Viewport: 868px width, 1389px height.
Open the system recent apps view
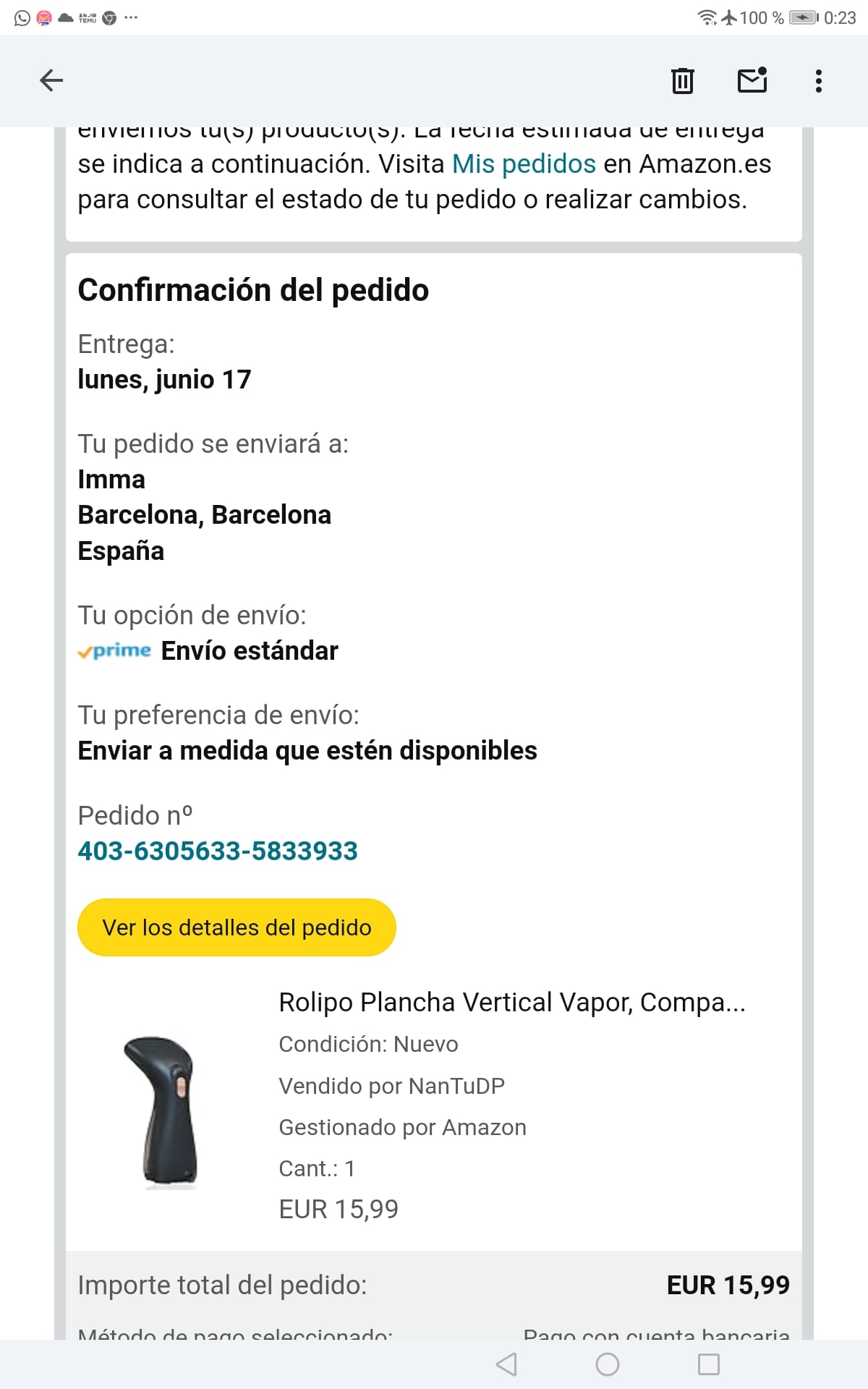point(708,1364)
